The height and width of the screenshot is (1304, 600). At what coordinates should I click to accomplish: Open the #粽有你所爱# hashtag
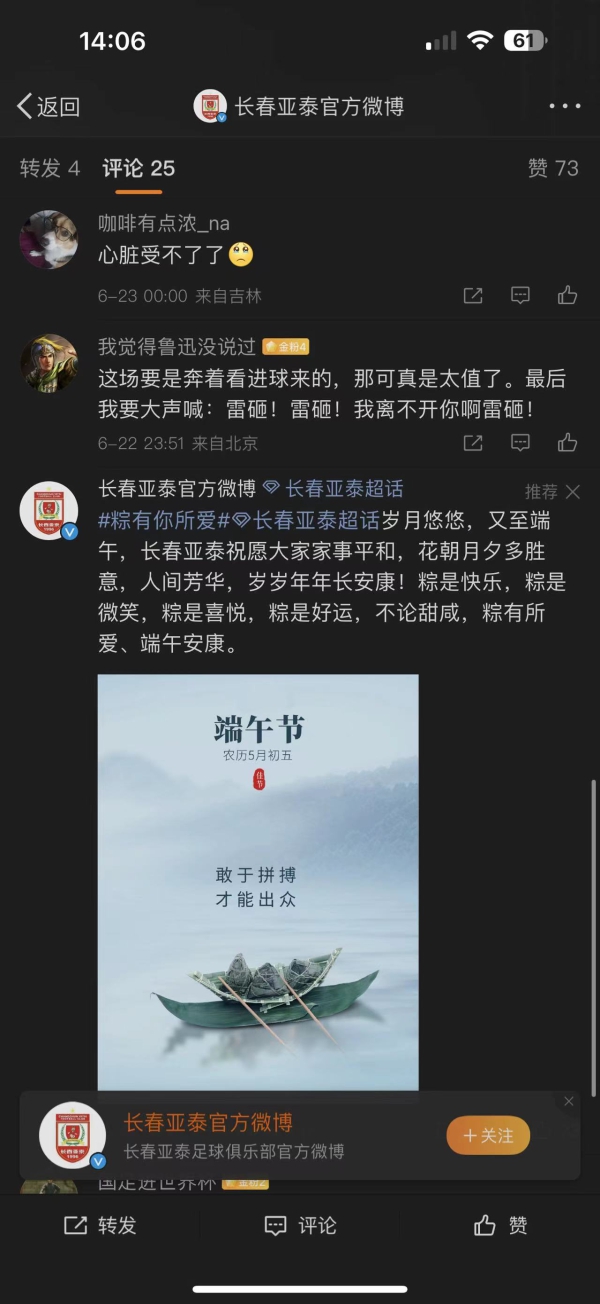pos(164,520)
